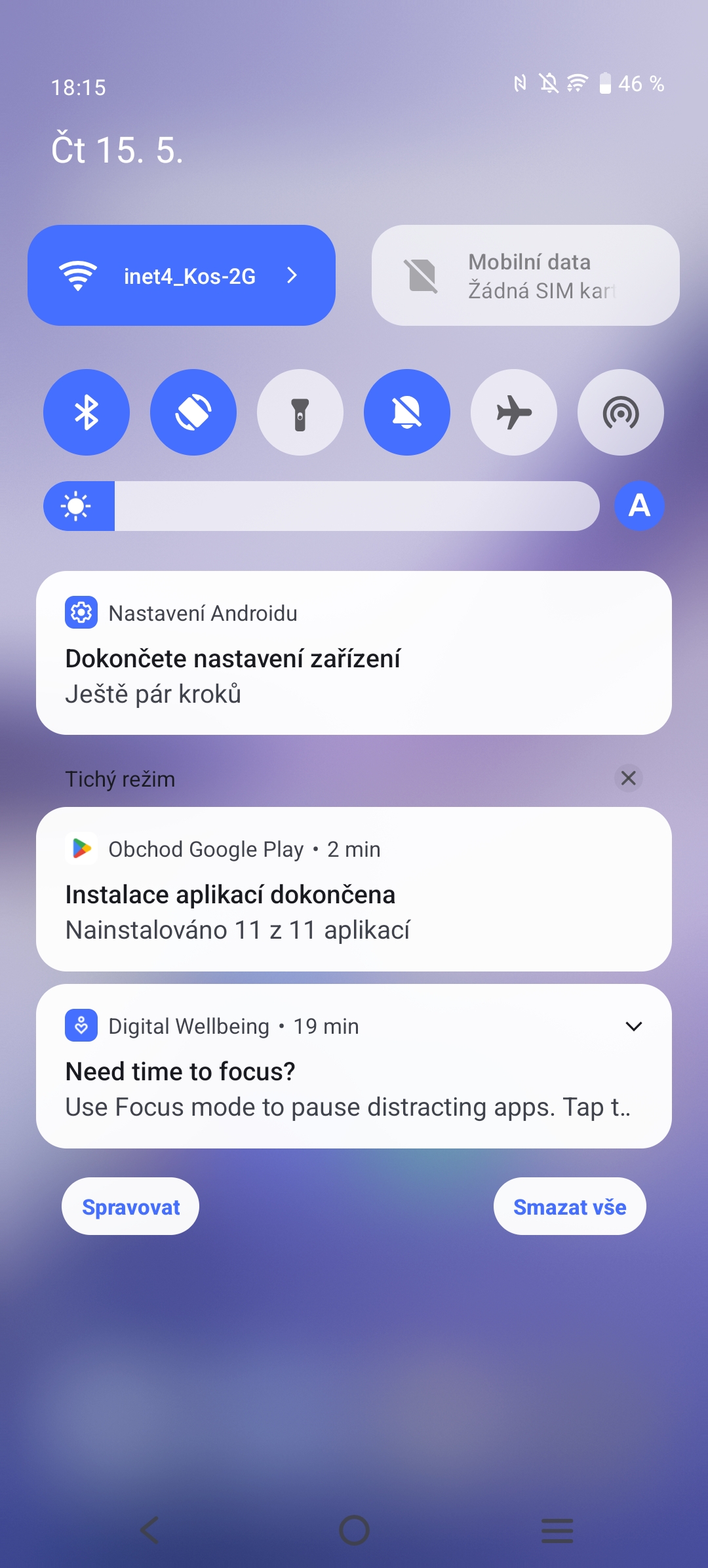Screen dimensions: 708x1568
Task: Open Obchod Google Play installation notification
Action: point(354,889)
